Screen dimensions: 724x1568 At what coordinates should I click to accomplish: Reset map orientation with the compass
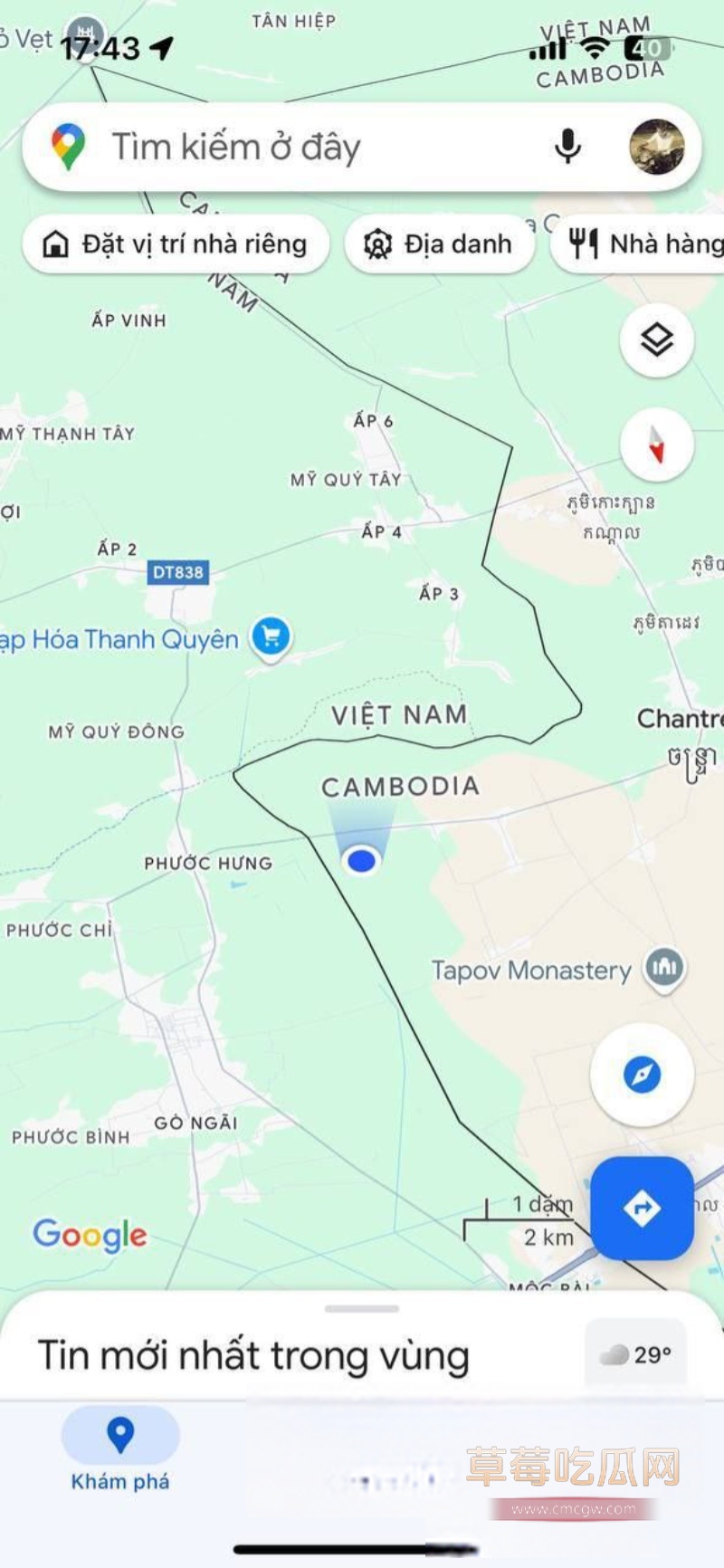click(x=657, y=445)
